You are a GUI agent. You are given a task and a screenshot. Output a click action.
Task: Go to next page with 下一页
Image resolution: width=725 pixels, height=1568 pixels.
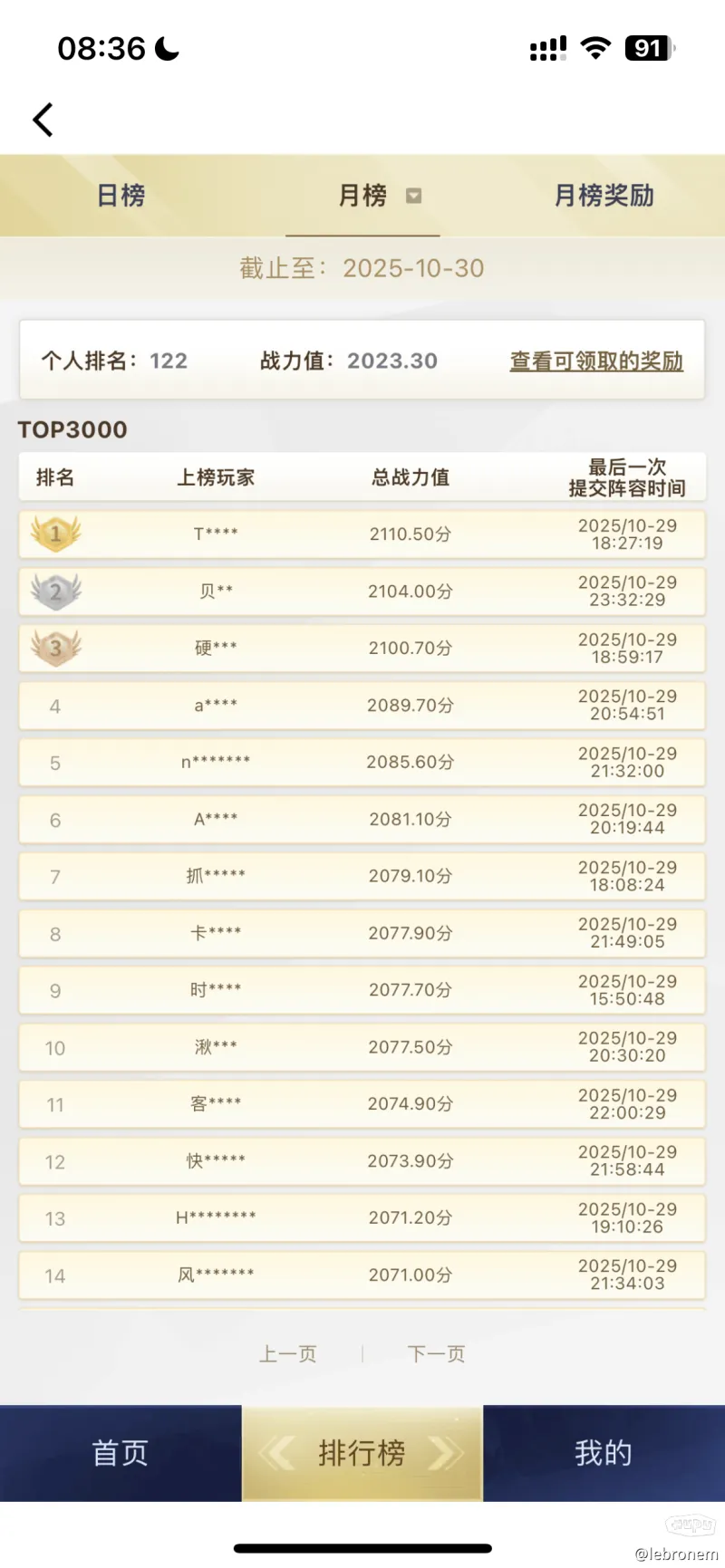pyautogui.click(x=436, y=1354)
